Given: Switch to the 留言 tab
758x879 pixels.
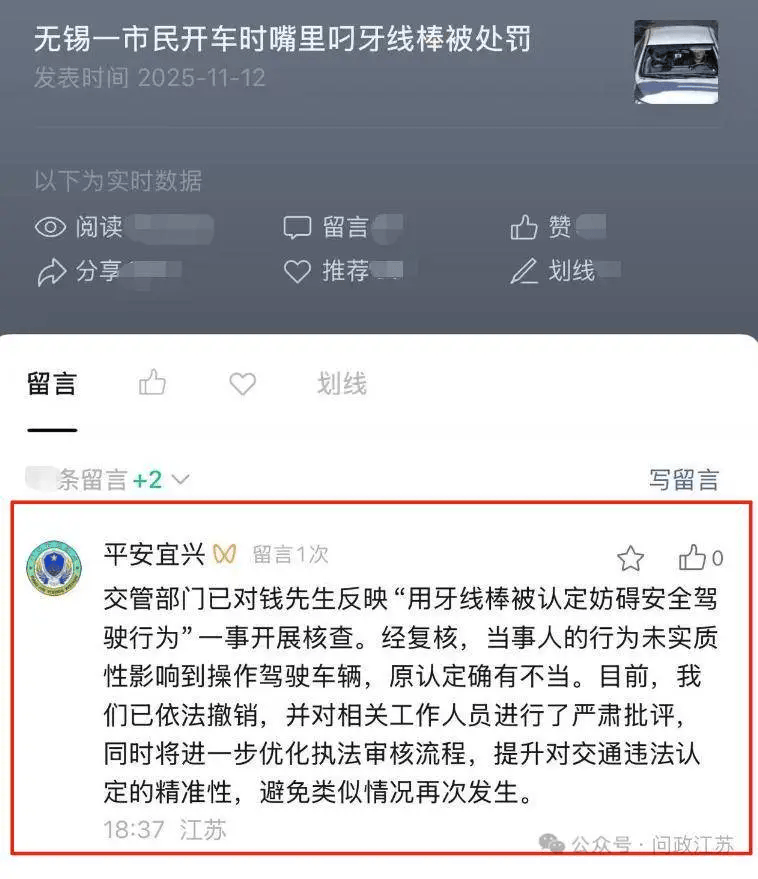Looking at the screenshot, I should 52,383.
